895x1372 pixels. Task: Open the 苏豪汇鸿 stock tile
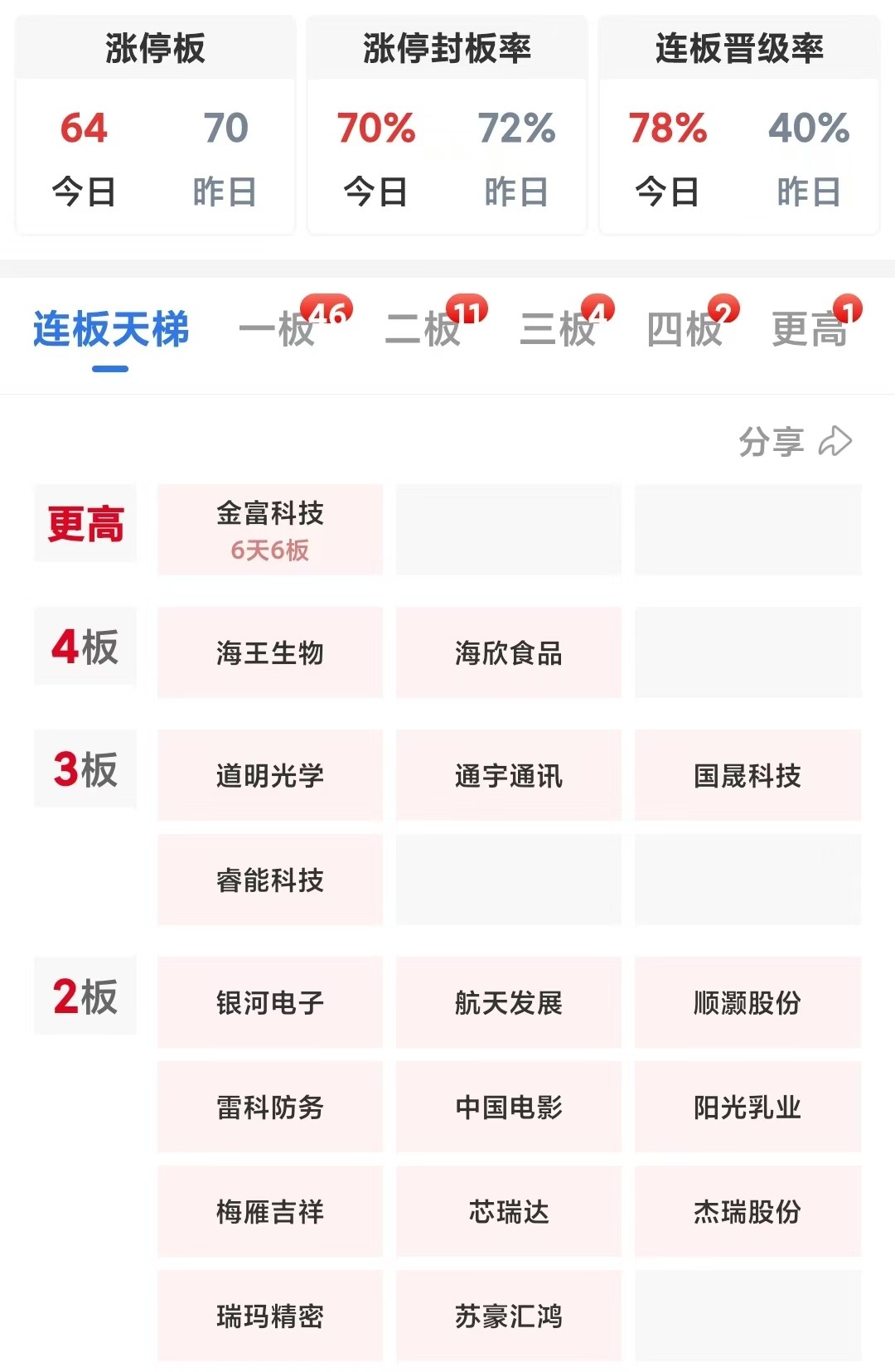tap(509, 1316)
